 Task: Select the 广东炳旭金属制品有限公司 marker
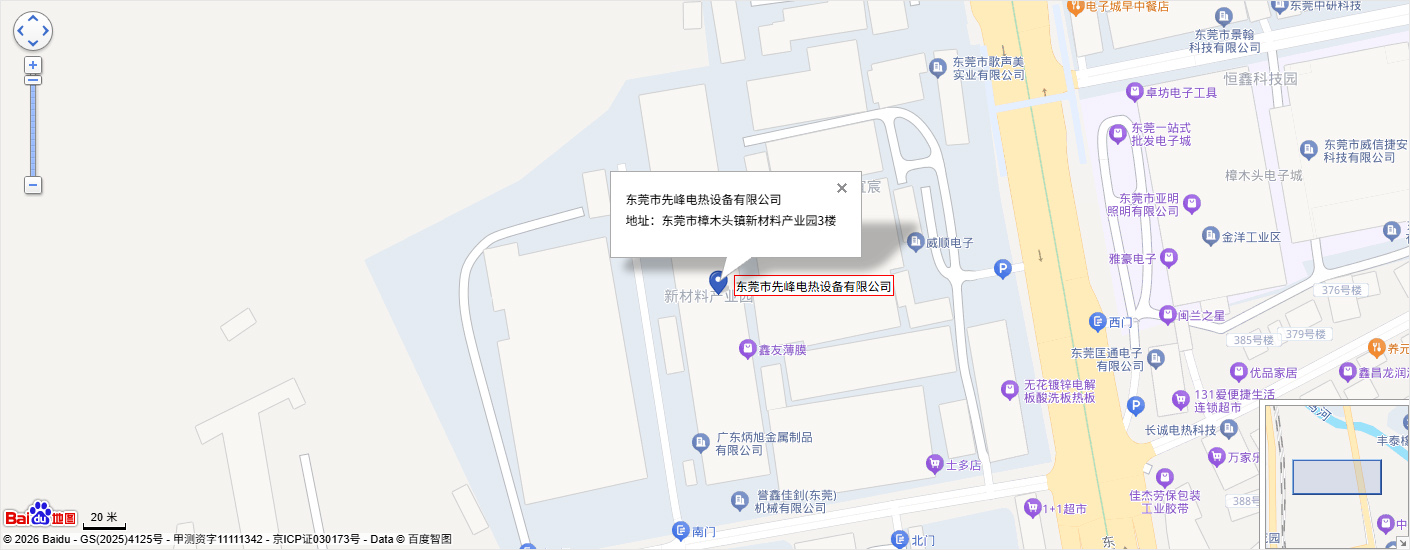pos(701,442)
